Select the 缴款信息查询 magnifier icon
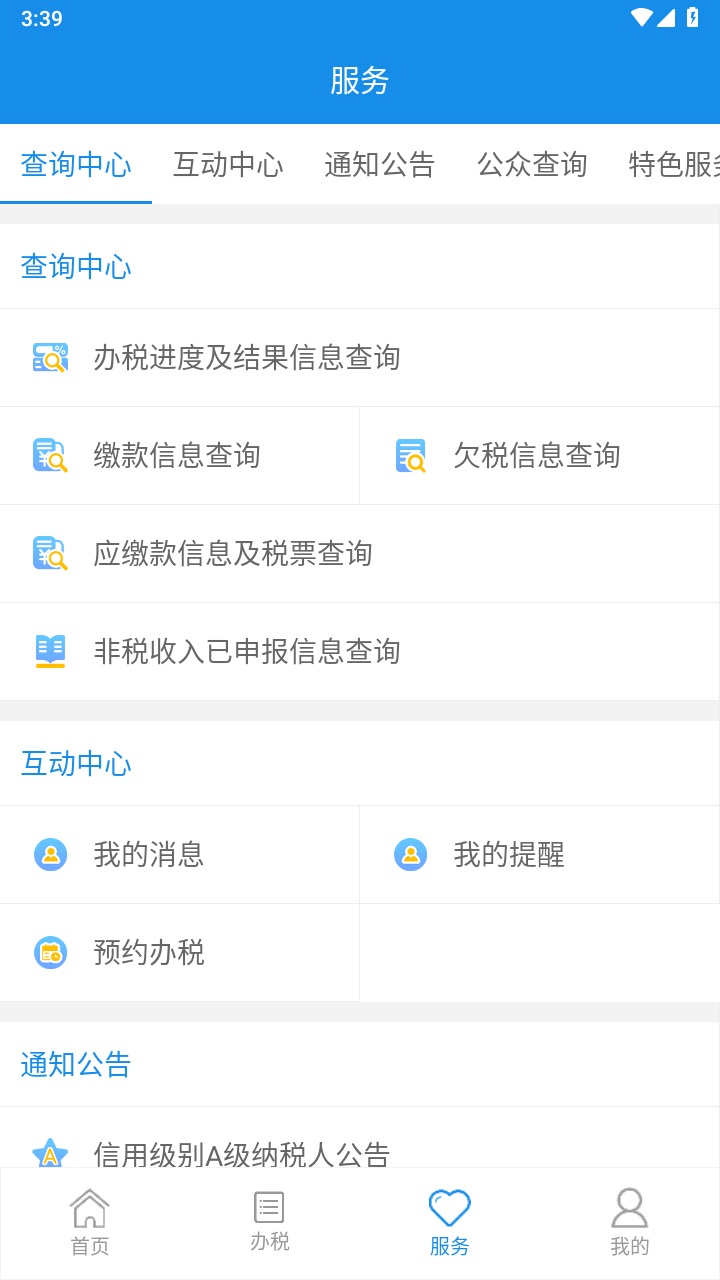Viewport: 720px width, 1280px height. pos(49,455)
